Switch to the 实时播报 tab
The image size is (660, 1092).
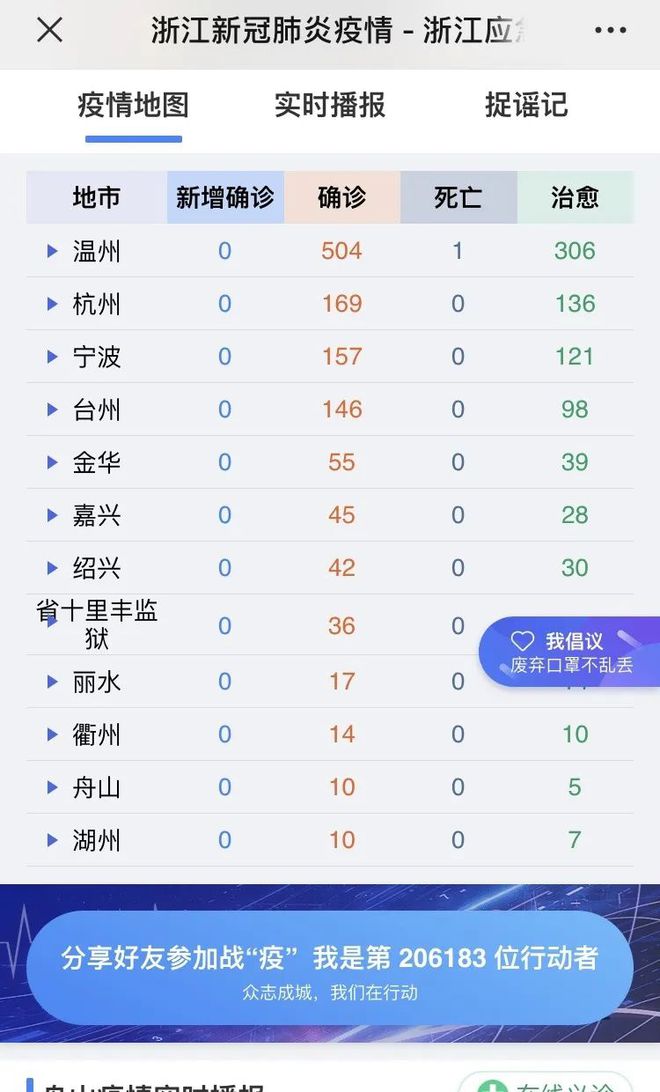point(330,105)
